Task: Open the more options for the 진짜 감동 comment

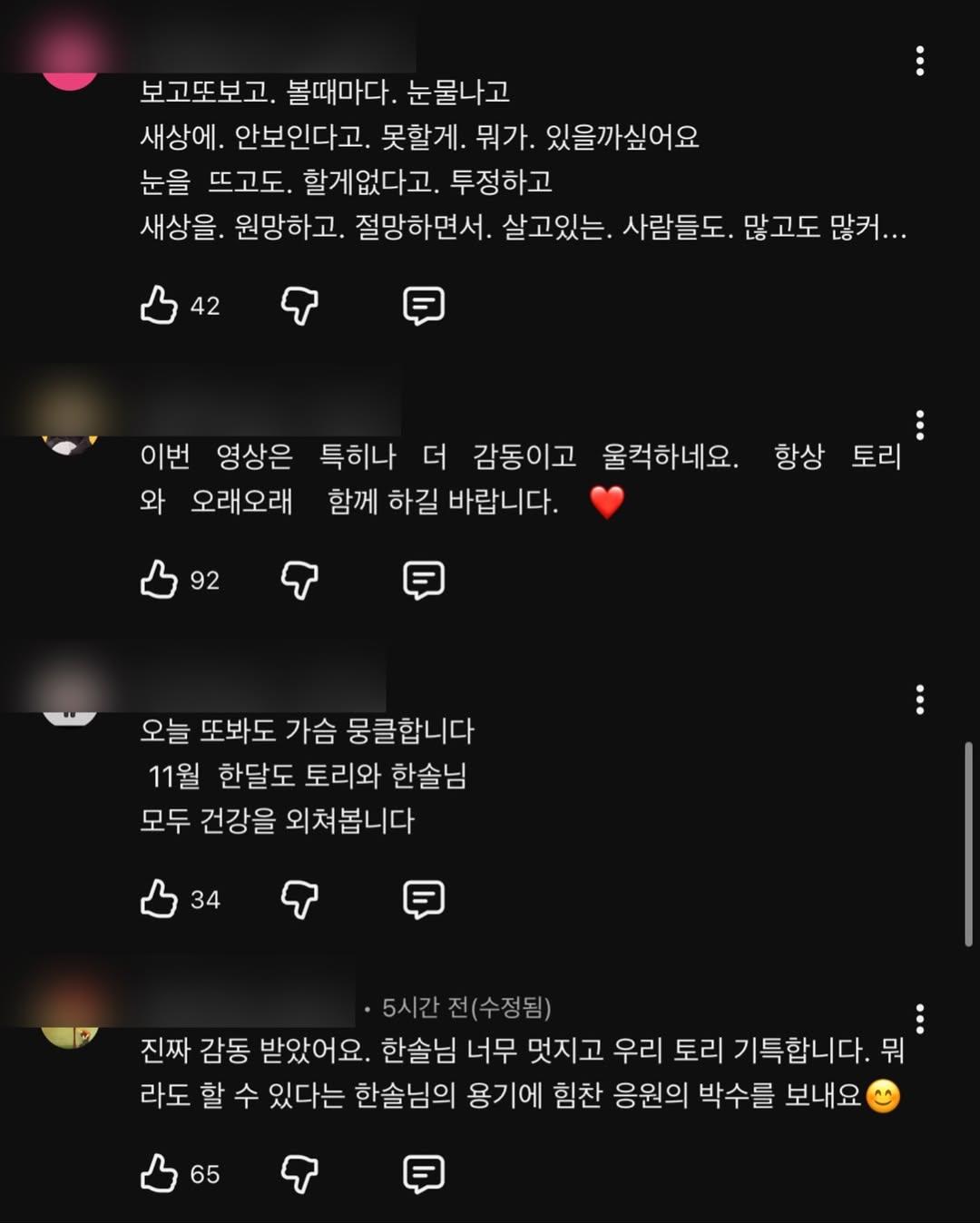Action: point(920,1019)
